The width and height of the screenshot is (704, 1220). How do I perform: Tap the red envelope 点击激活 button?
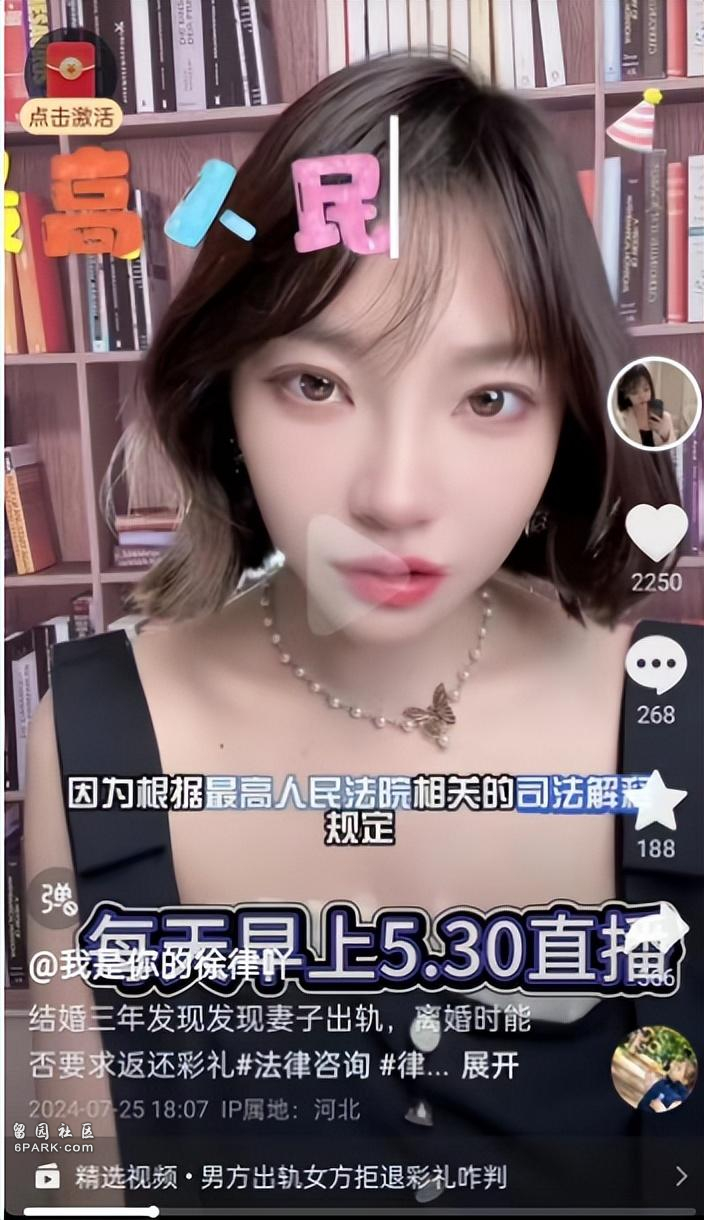[x=70, y=86]
